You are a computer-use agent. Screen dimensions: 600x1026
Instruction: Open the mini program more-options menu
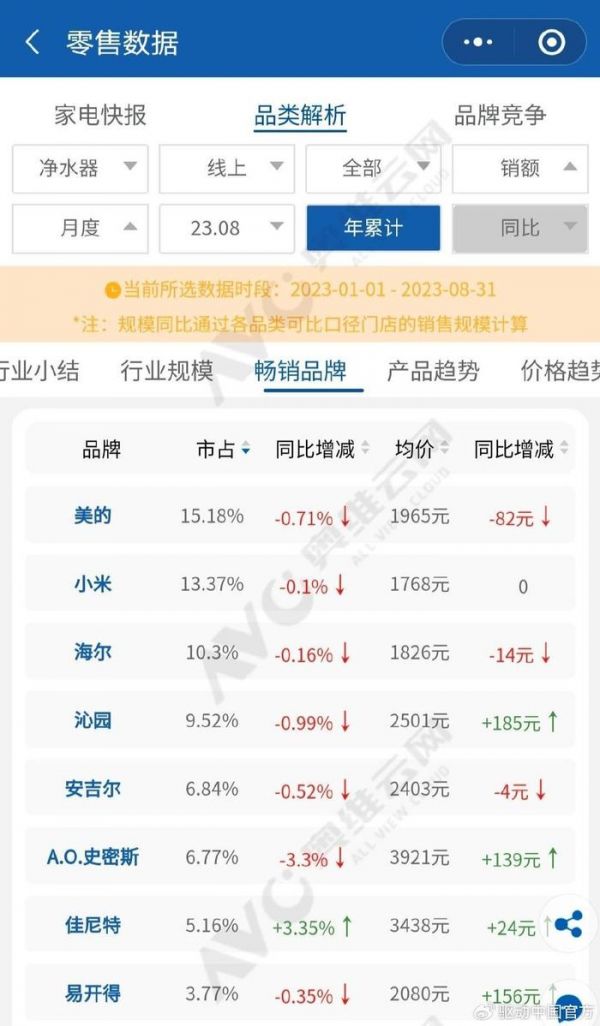(478, 42)
